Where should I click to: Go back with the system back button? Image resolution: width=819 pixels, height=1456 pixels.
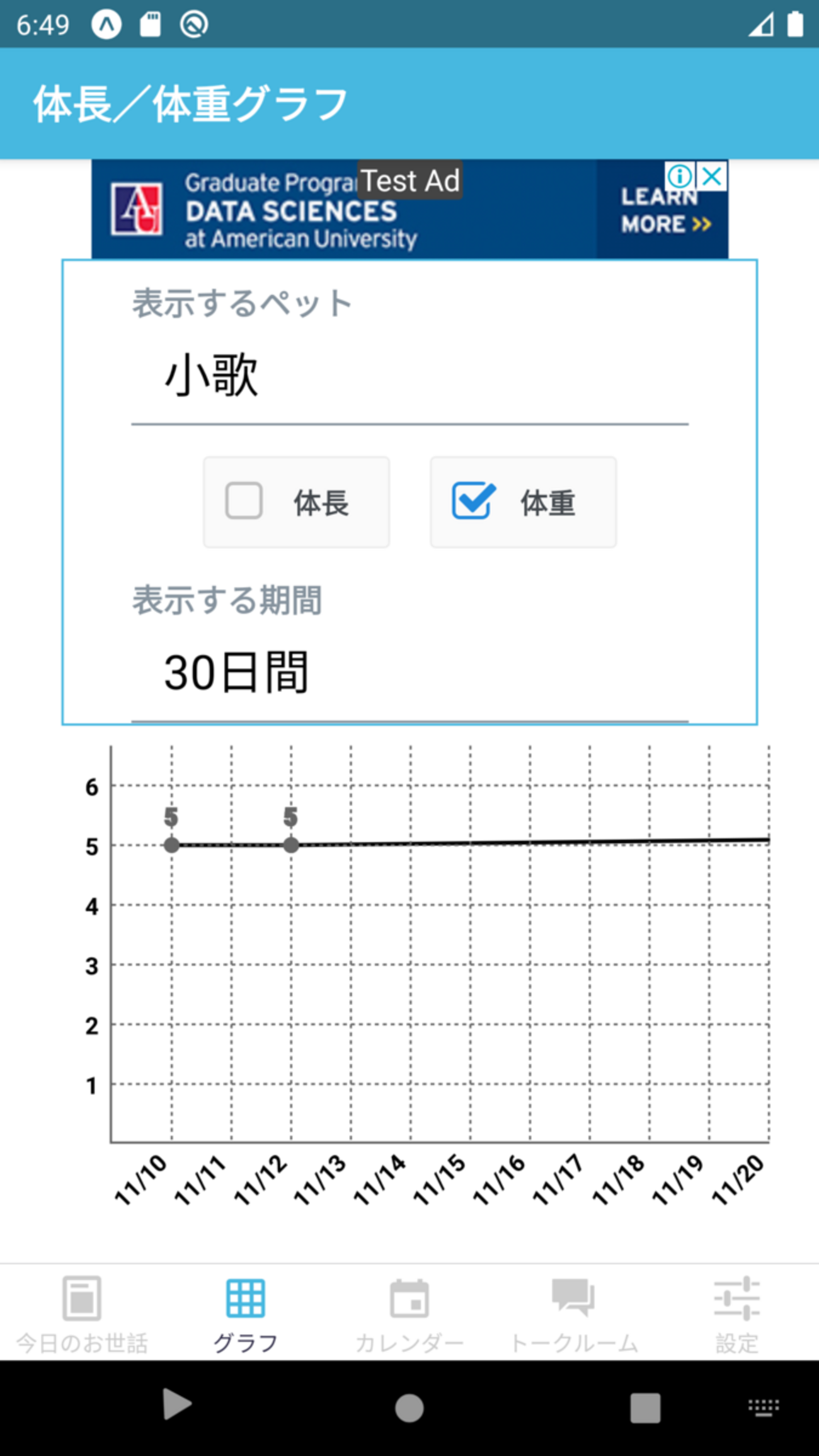click(x=176, y=1405)
